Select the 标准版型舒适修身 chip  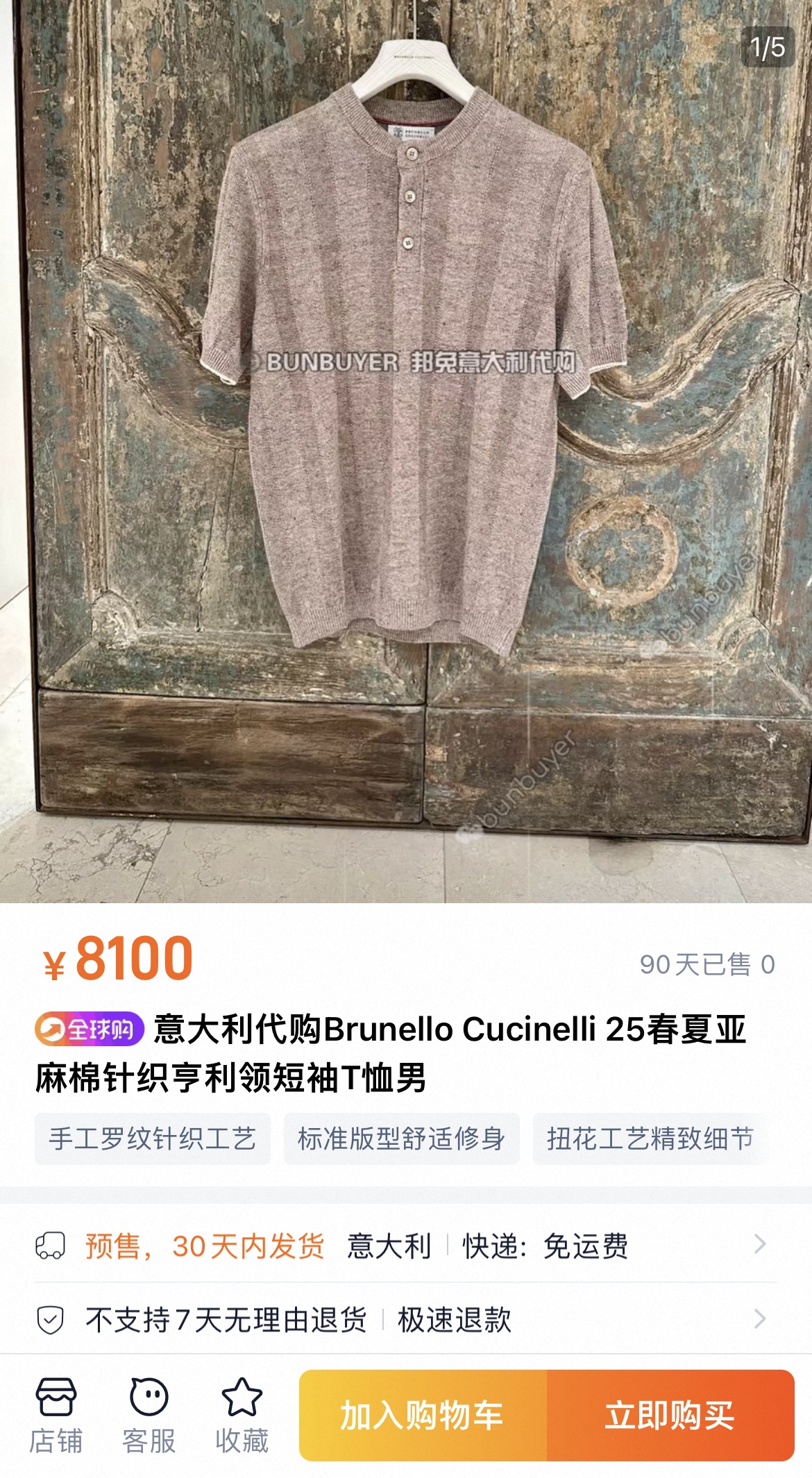point(401,1139)
